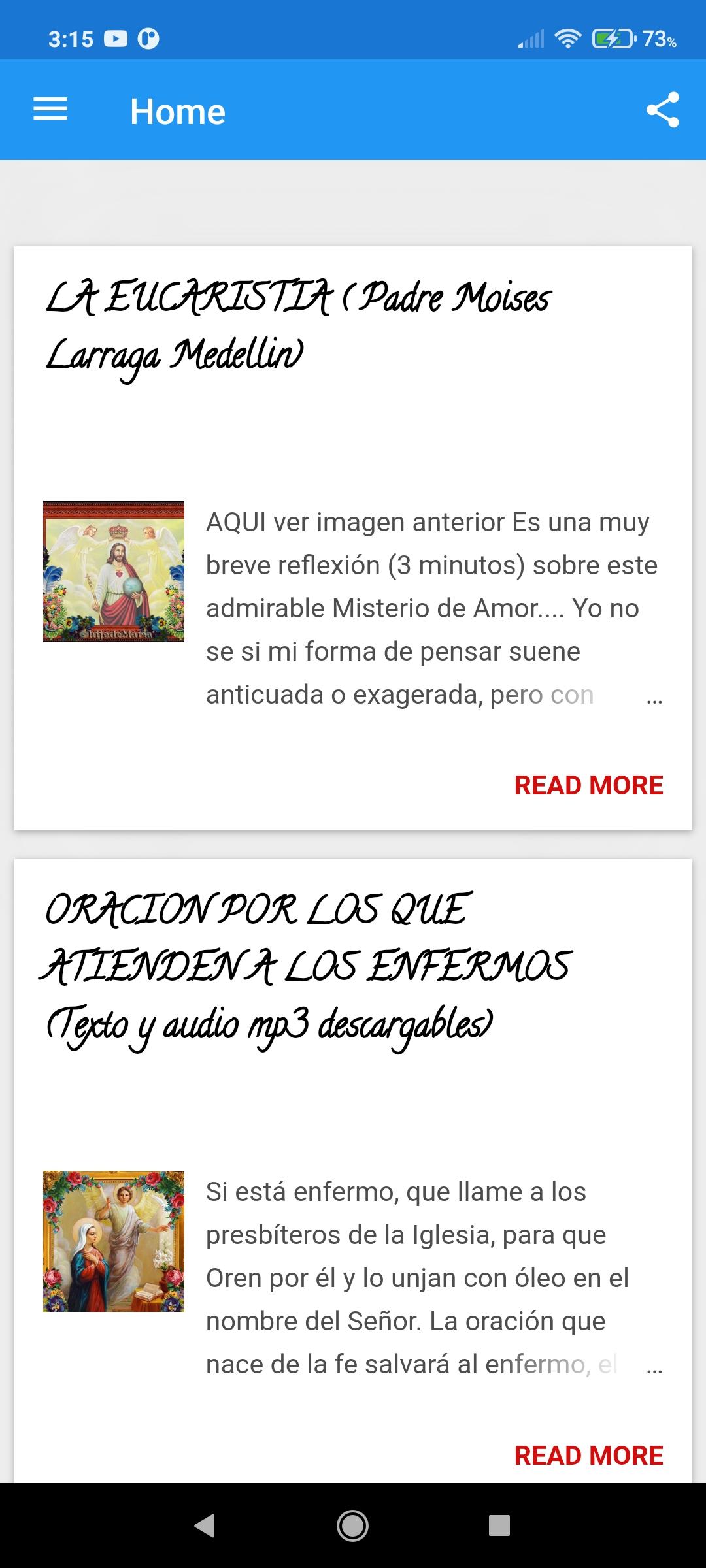Image resolution: width=706 pixels, height=1568 pixels.
Task: Open ORACION POR LOS QUE ATIENDEN post title
Action: click(x=305, y=966)
